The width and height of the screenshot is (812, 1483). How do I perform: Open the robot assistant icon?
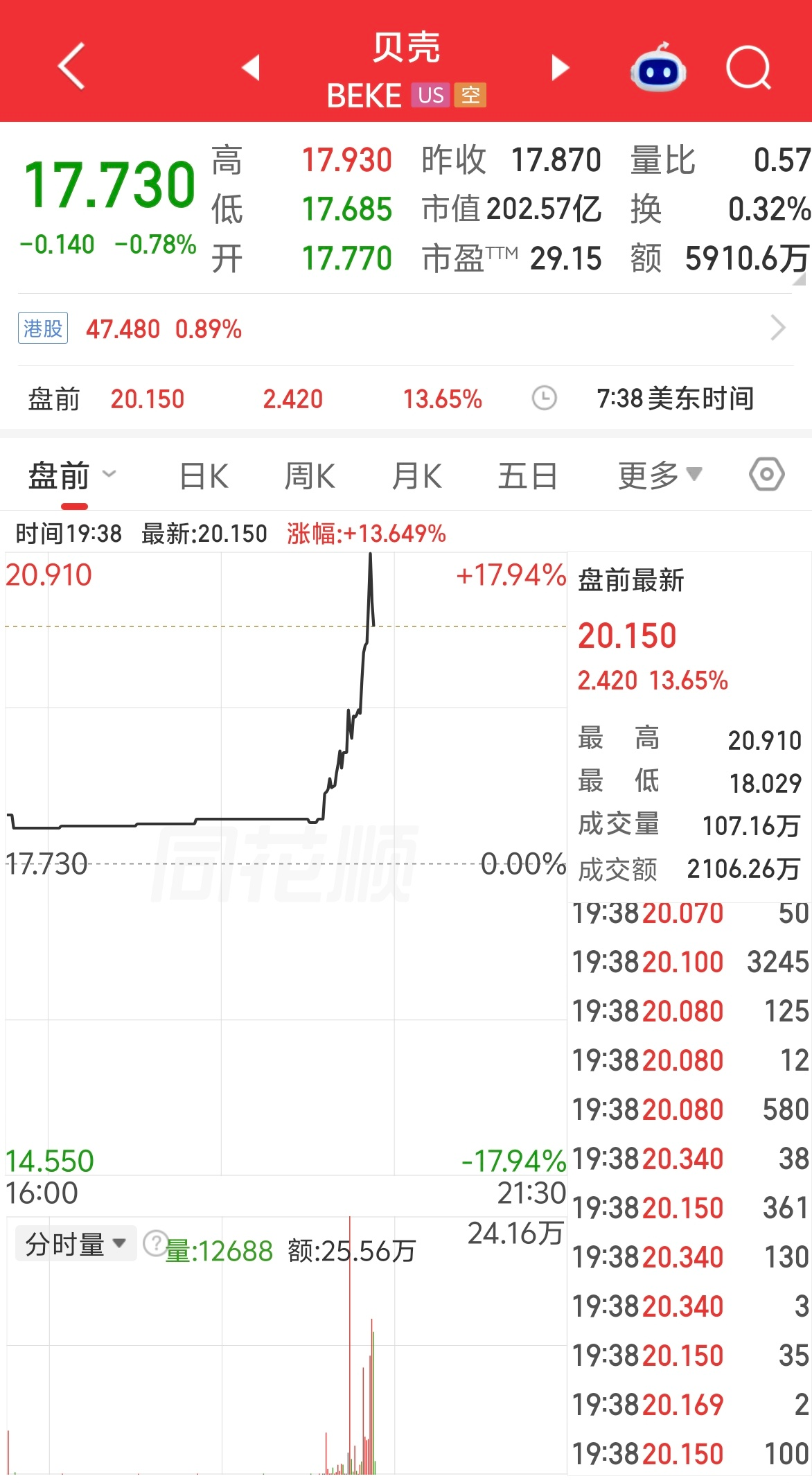pos(658,67)
